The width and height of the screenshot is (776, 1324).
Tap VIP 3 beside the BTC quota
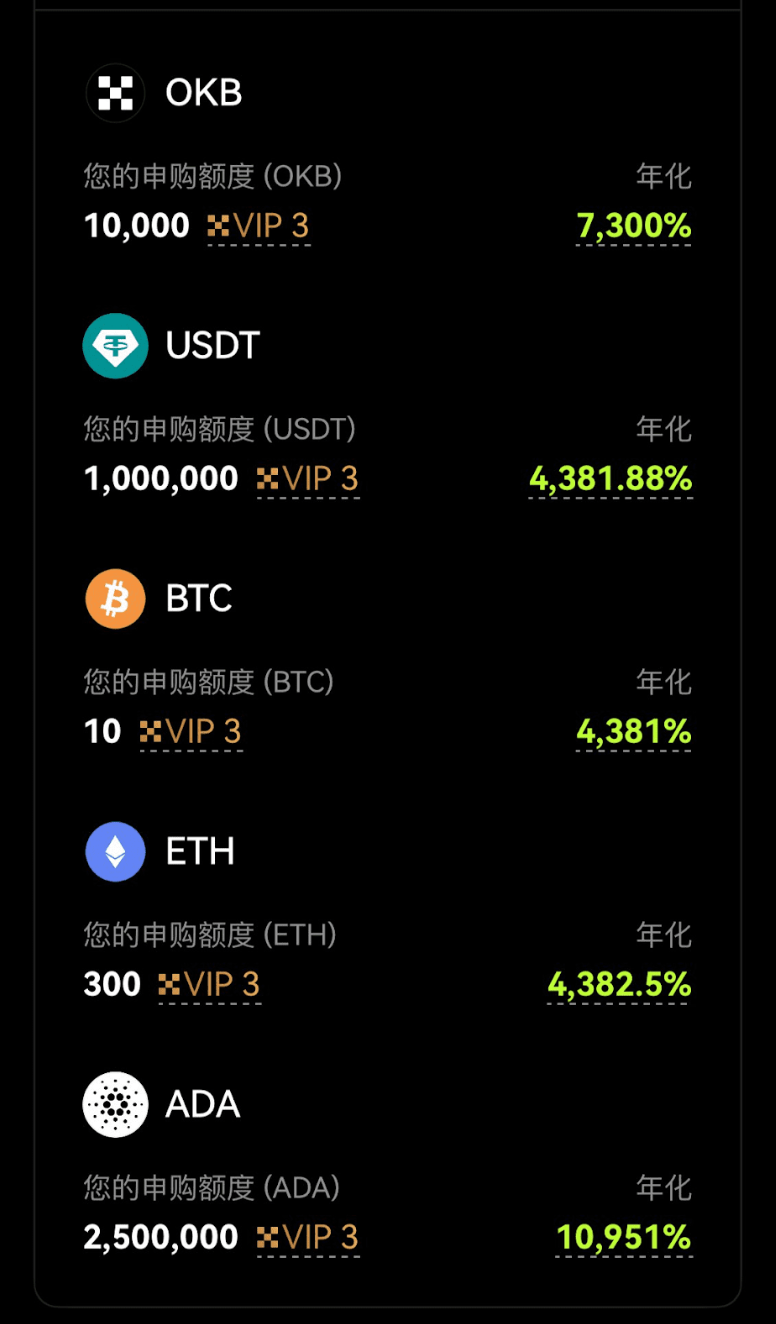191,732
